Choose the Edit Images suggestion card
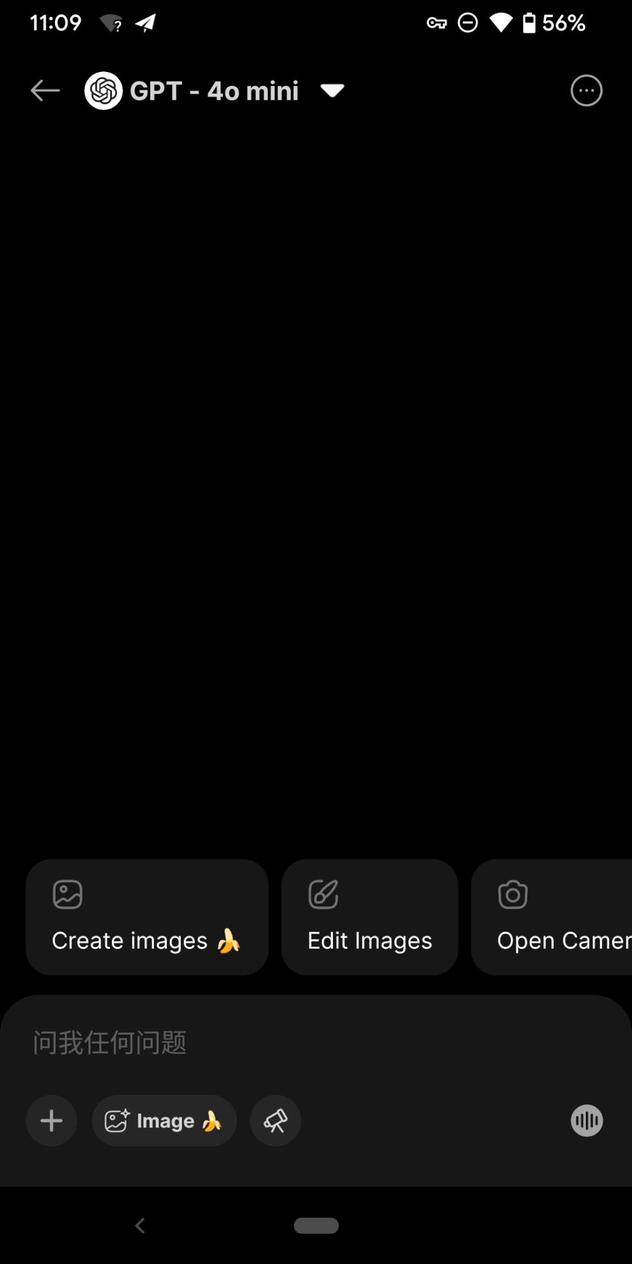 pos(369,917)
